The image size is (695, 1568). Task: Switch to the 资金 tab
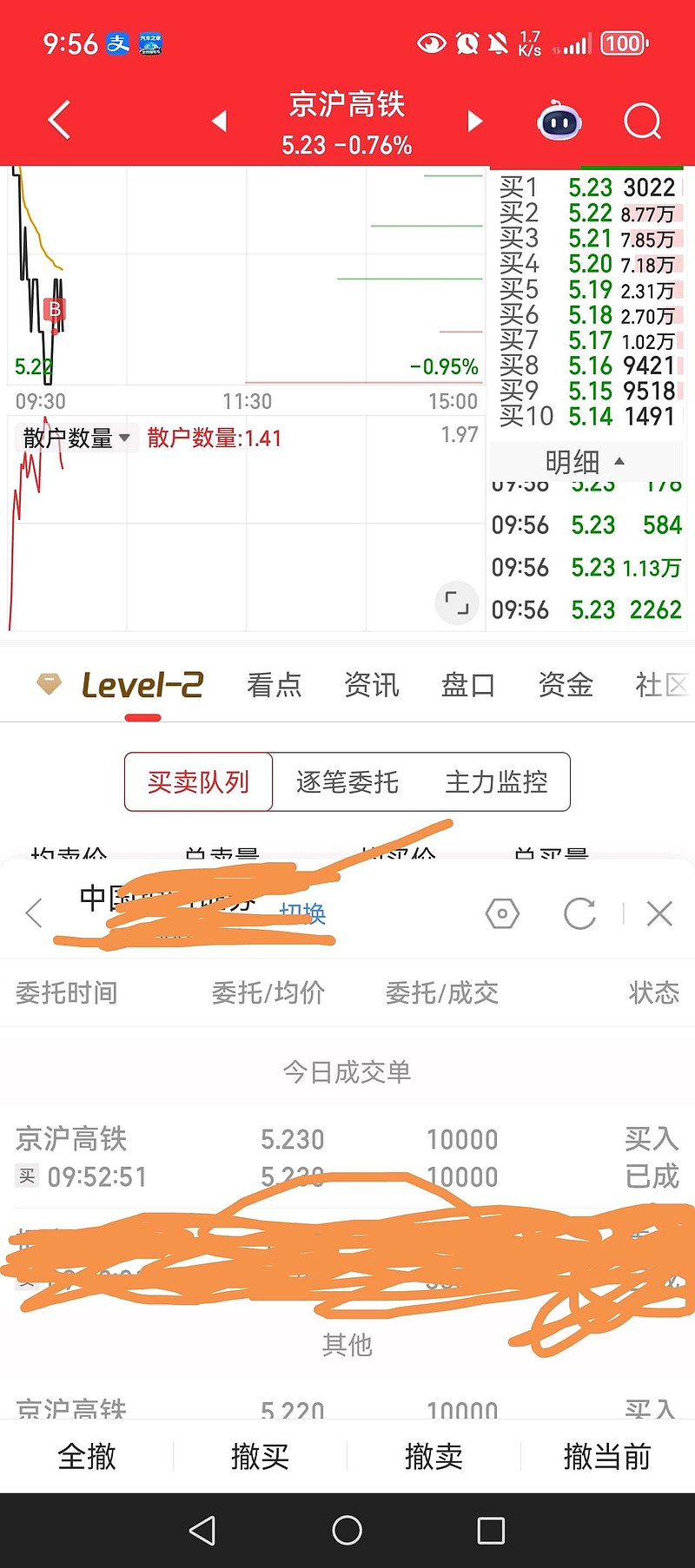566,685
